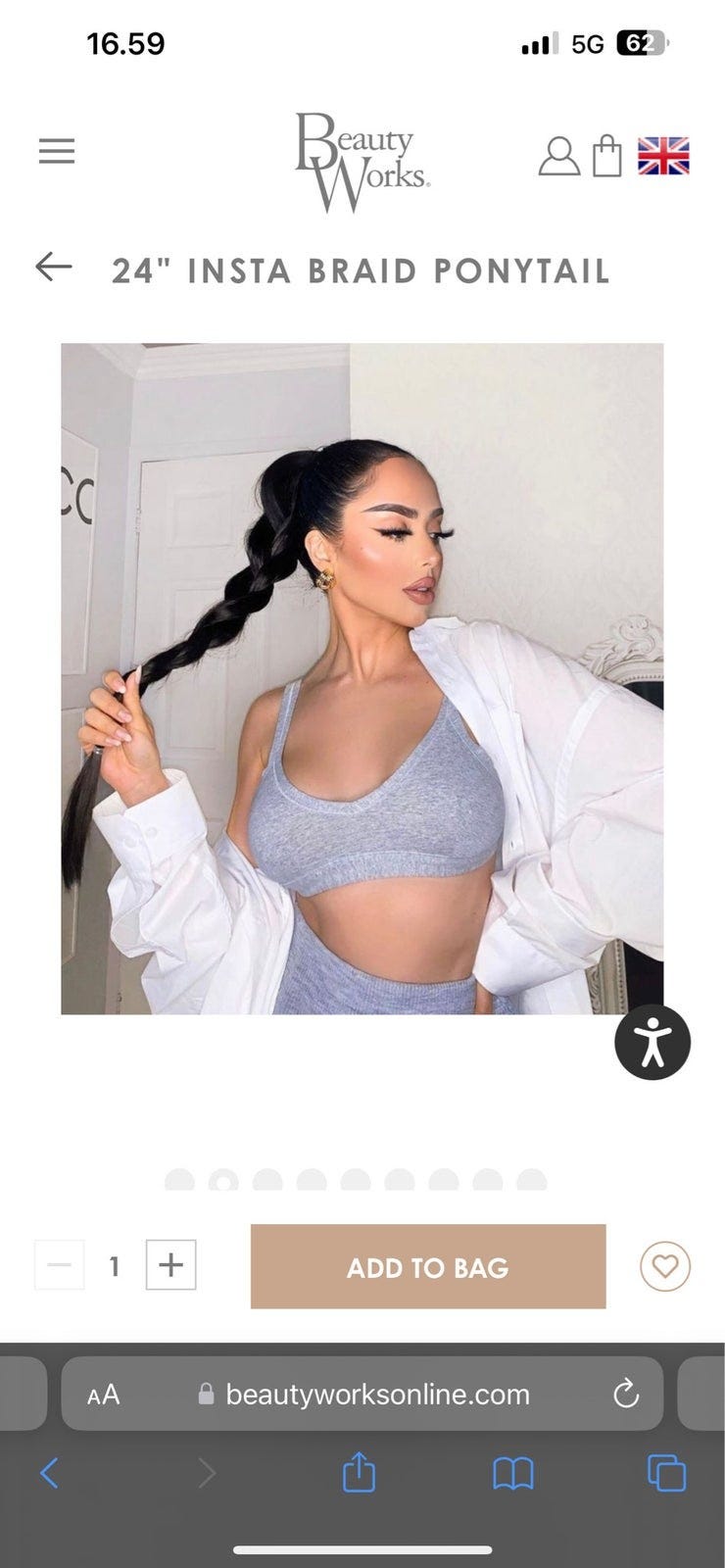Add product to wishlist heart

click(665, 1266)
